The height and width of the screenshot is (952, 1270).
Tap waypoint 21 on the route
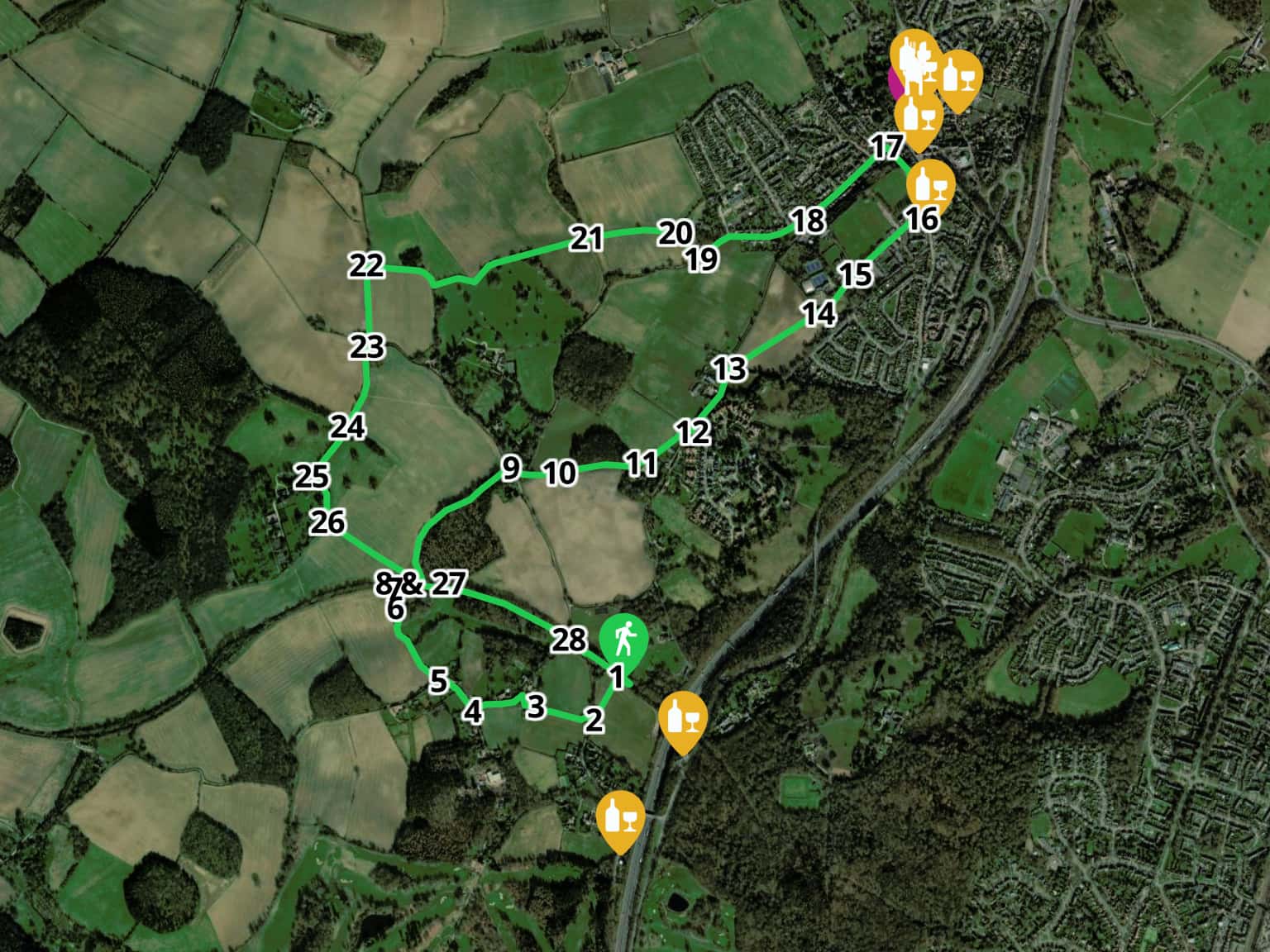click(586, 239)
